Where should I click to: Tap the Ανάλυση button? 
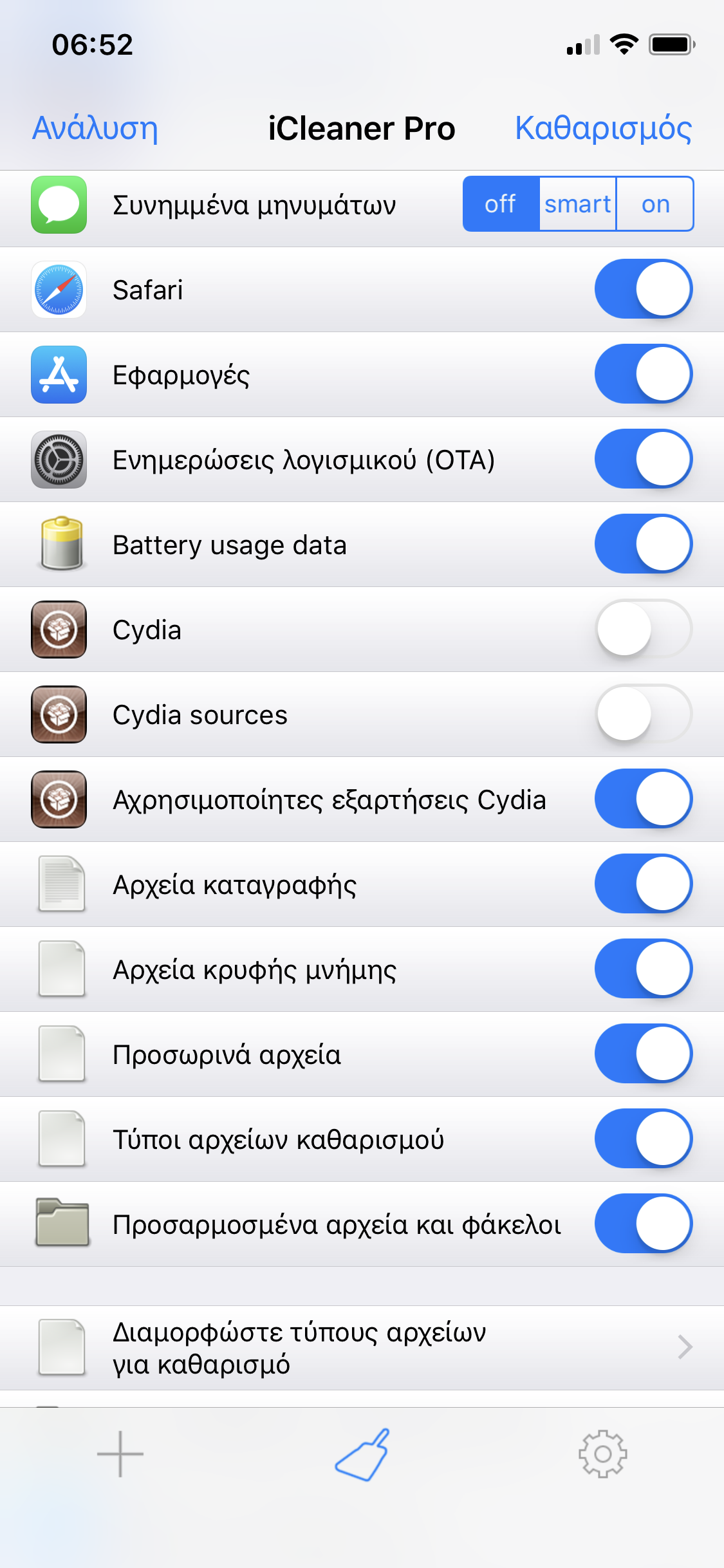pos(95,128)
